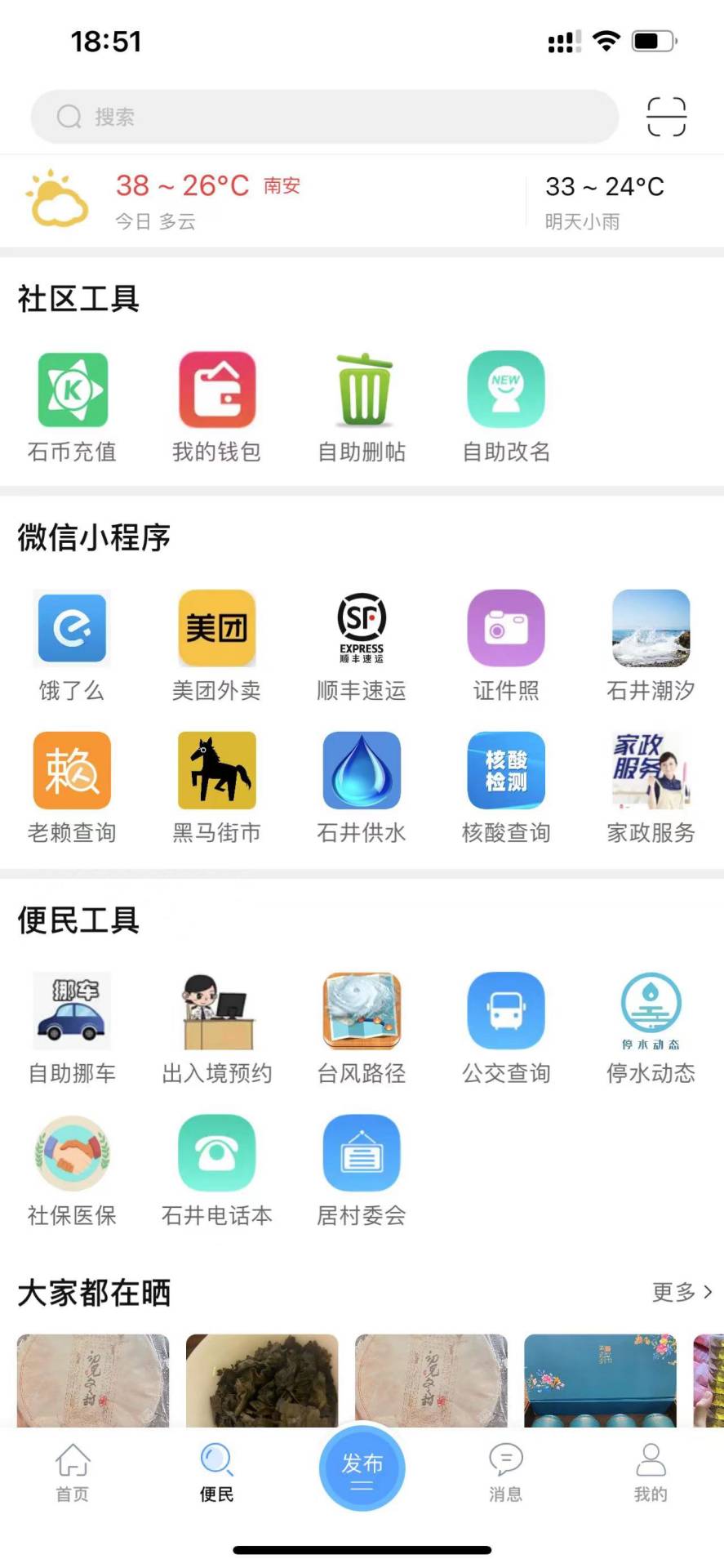The image size is (724, 1568).
Task: Open the 顺丰速运 express icon
Action: pyautogui.click(x=361, y=629)
